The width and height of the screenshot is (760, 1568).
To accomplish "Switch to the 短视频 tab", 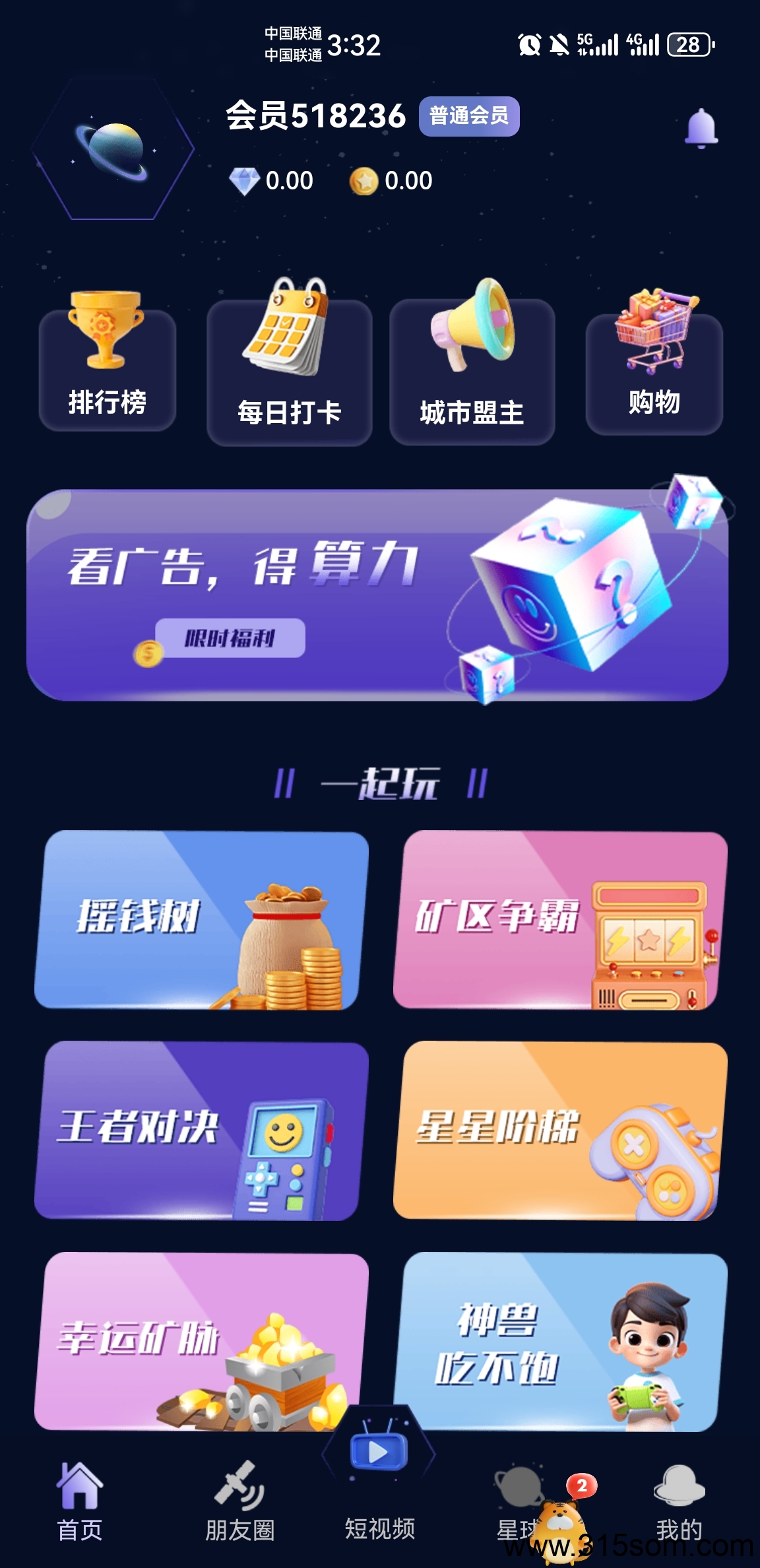I will (379, 1484).
